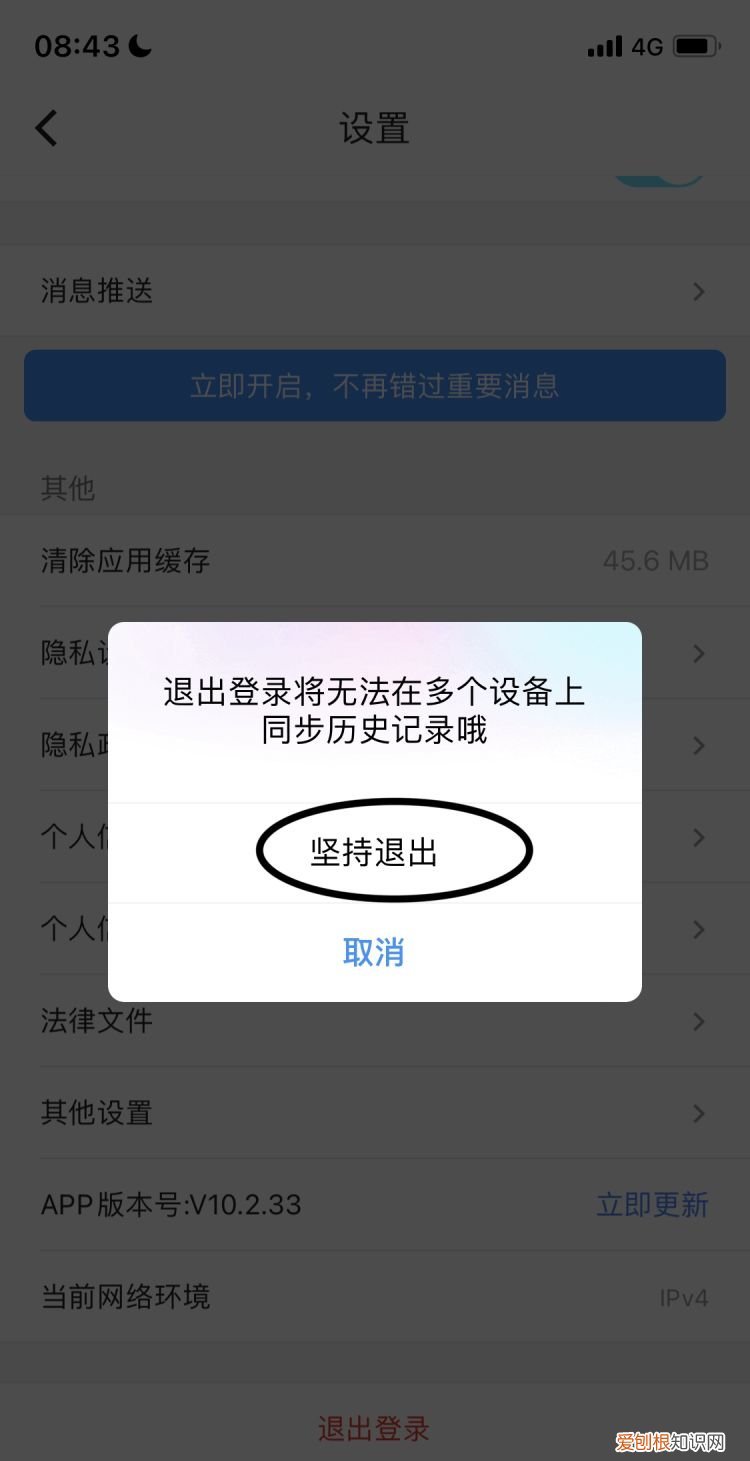The width and height of the screenshot is (750, 1461).
Task: Cancel logout by tapping 取消
Action: pos(374,953)
